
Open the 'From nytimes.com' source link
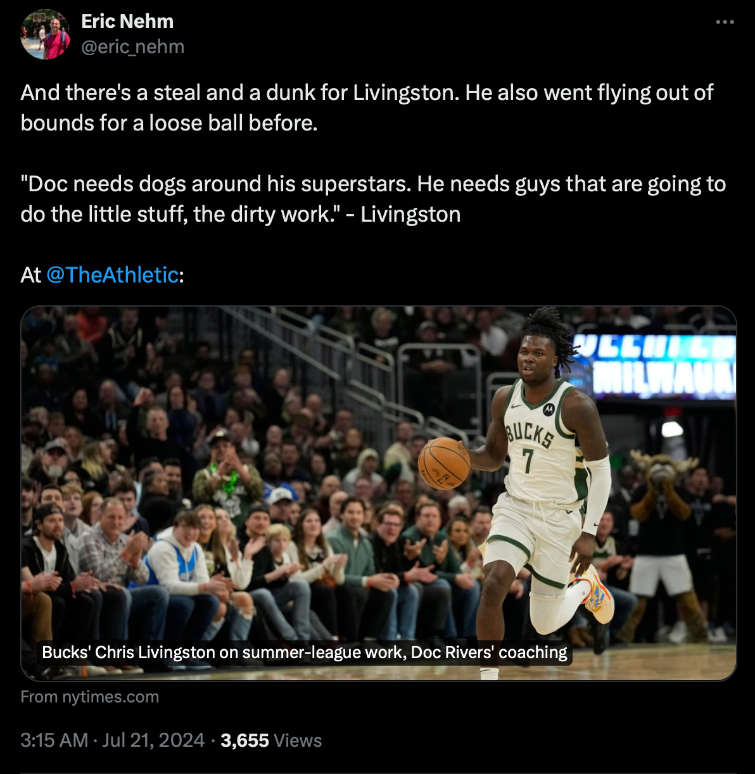90,697
